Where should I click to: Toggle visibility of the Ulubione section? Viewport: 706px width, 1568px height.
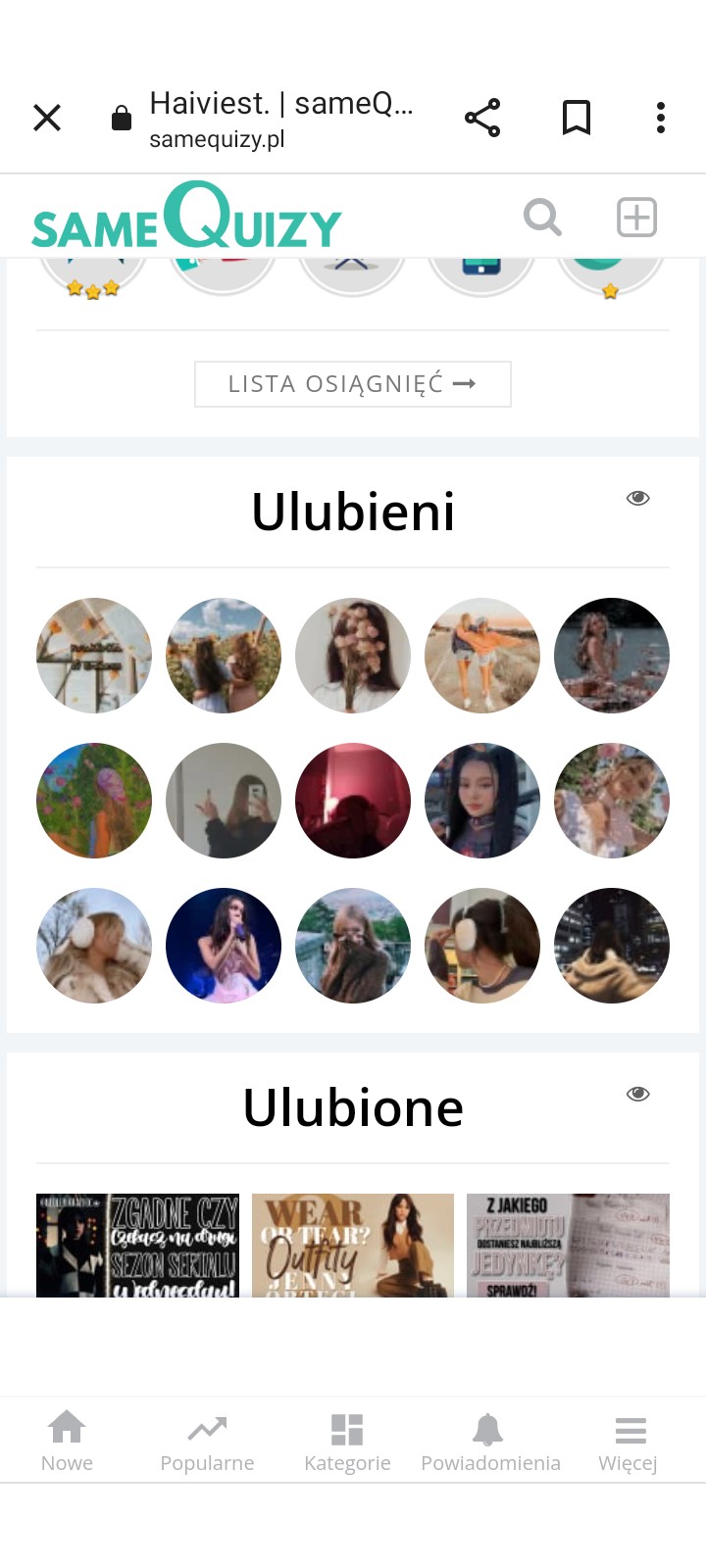(x=637, y=1094)
